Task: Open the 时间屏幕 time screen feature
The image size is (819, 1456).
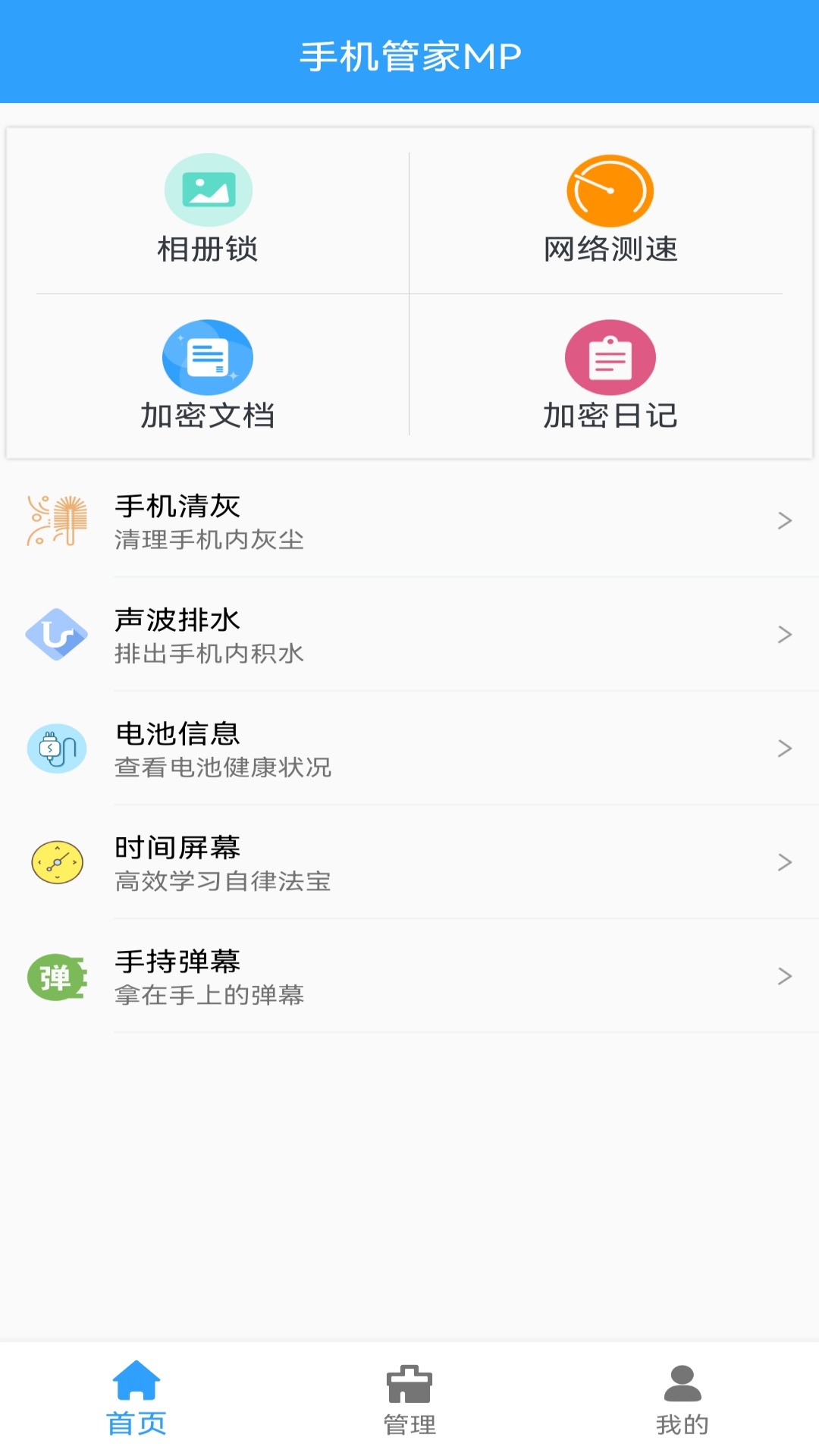Action: (409, 862)
